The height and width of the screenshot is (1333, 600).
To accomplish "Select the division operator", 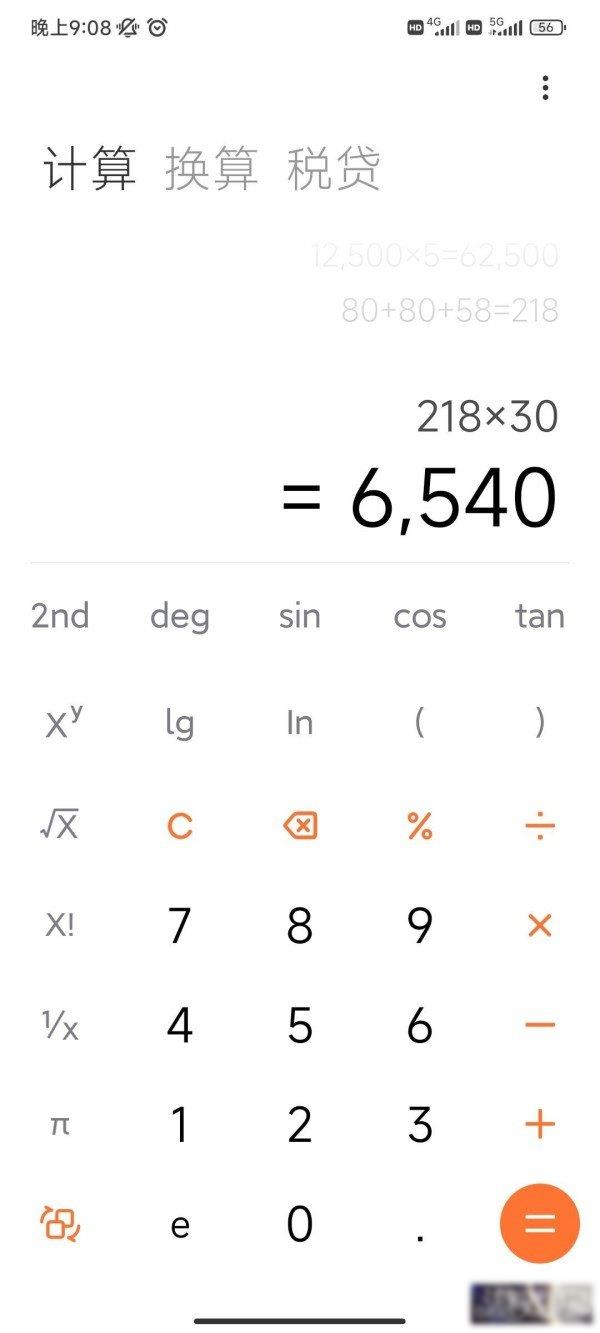I will tap(539, 826).
